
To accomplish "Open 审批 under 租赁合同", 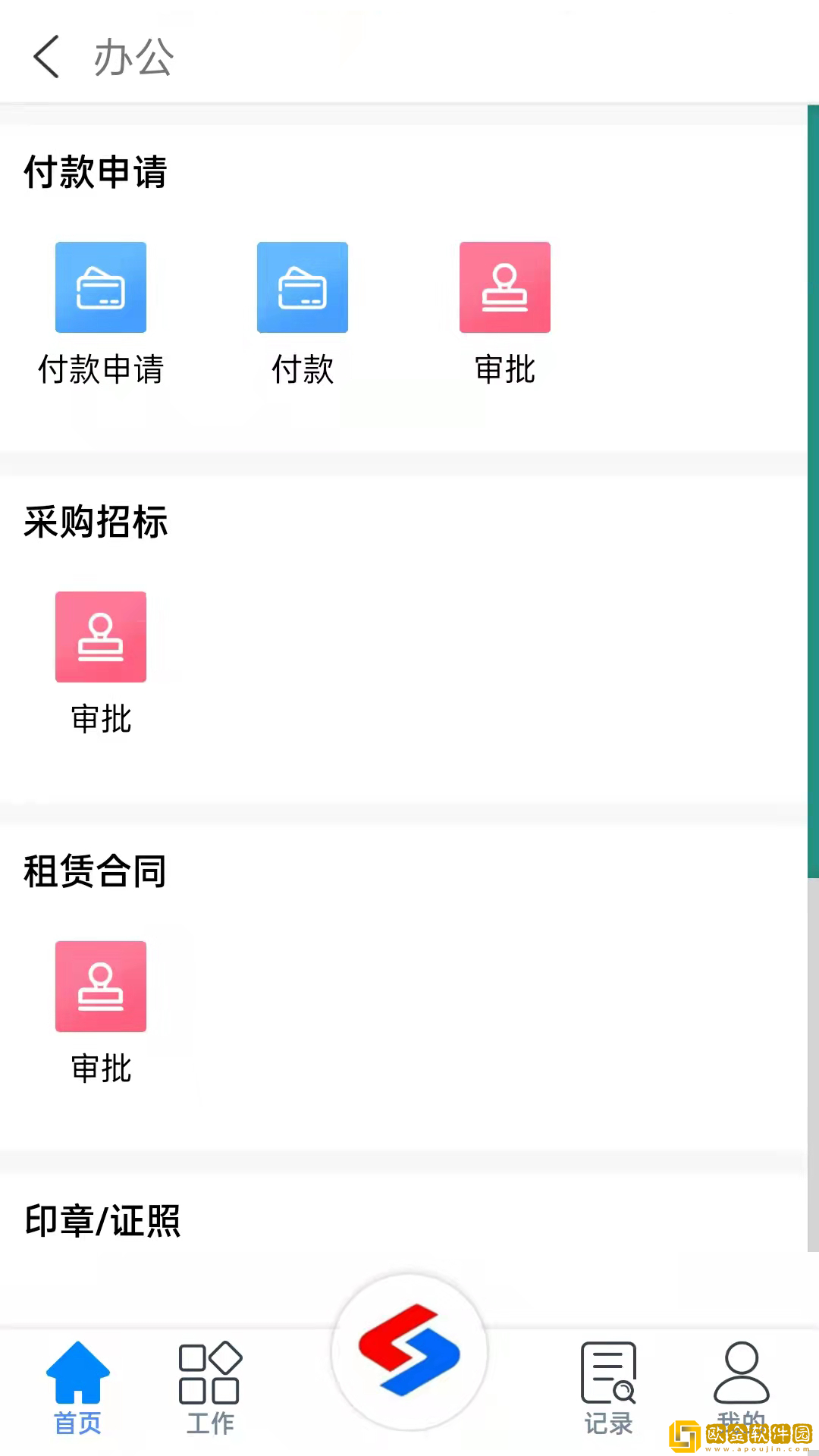I will 101,987.
